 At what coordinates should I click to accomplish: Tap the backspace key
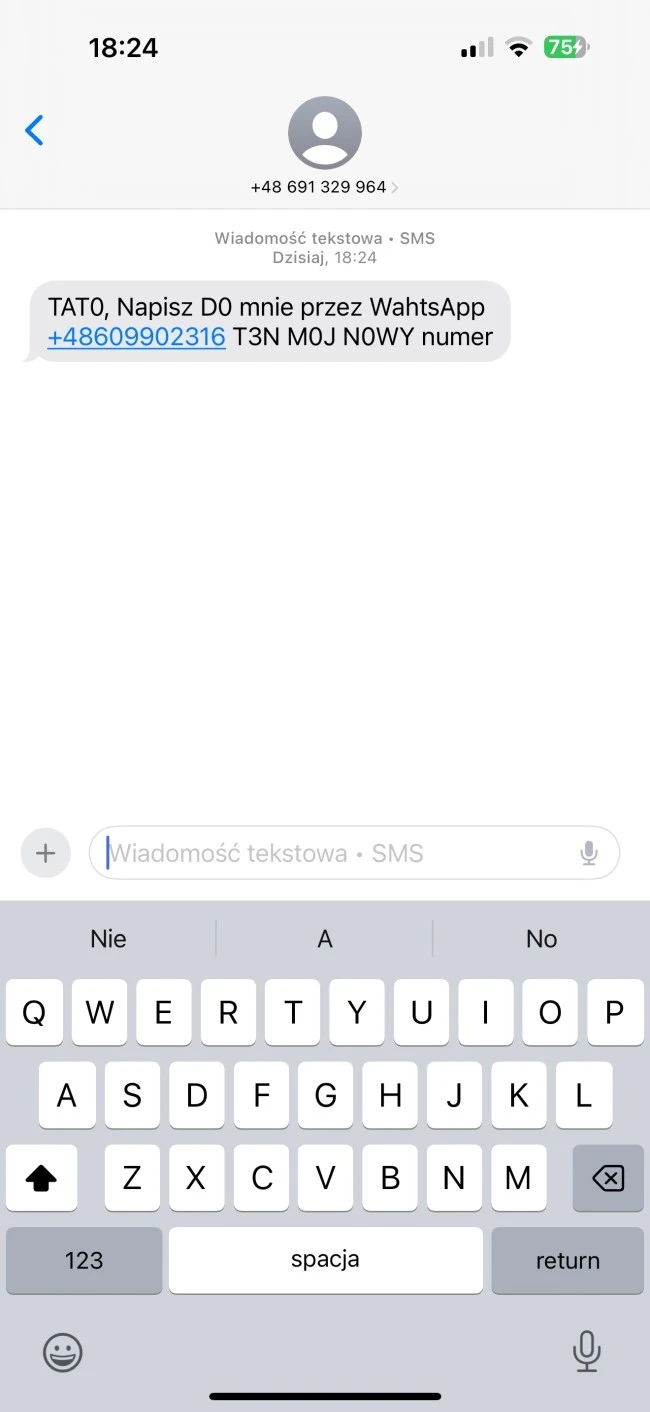[x=607, y=1178]
